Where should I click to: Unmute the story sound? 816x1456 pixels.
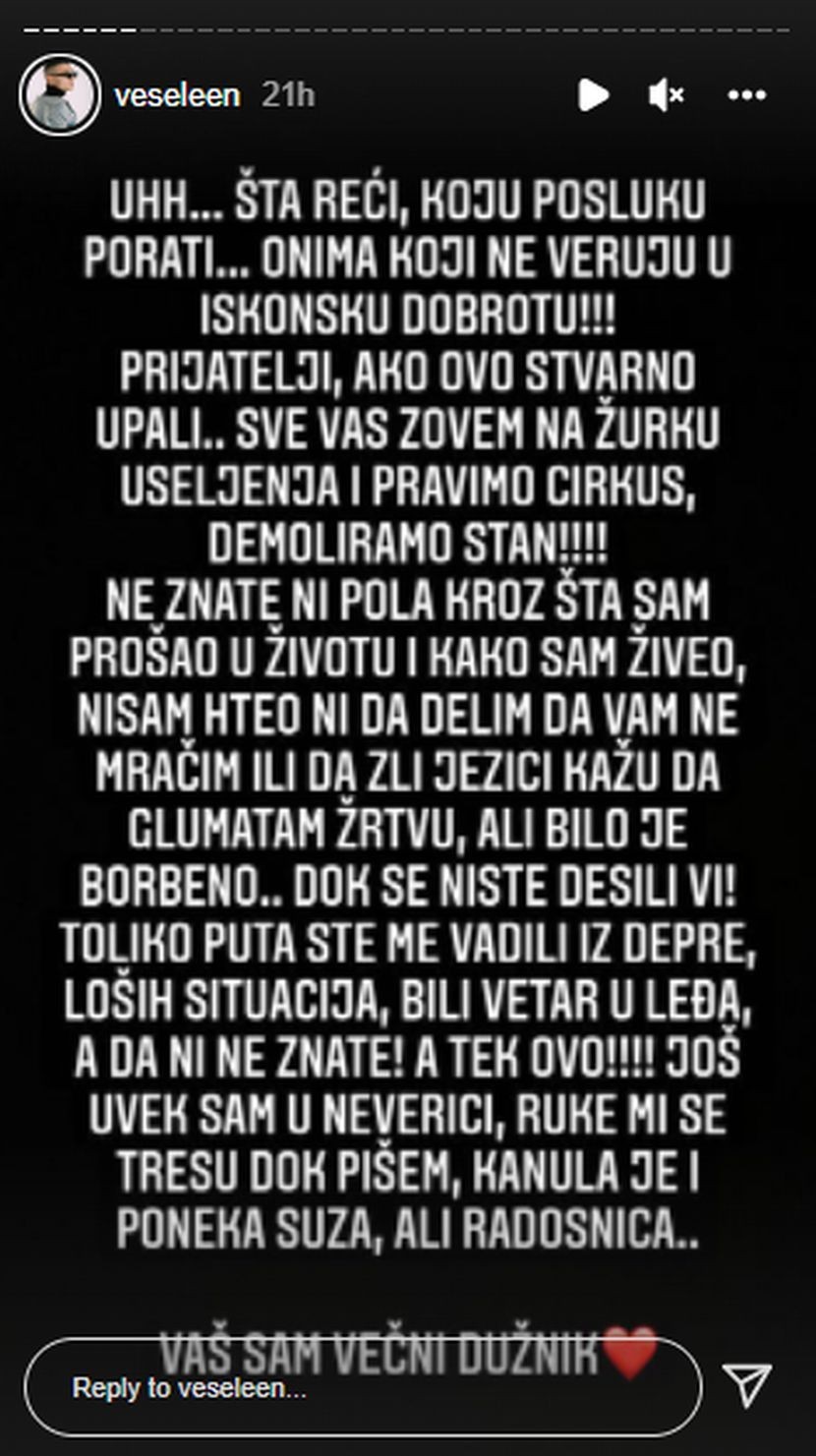(x=666, y=95)
